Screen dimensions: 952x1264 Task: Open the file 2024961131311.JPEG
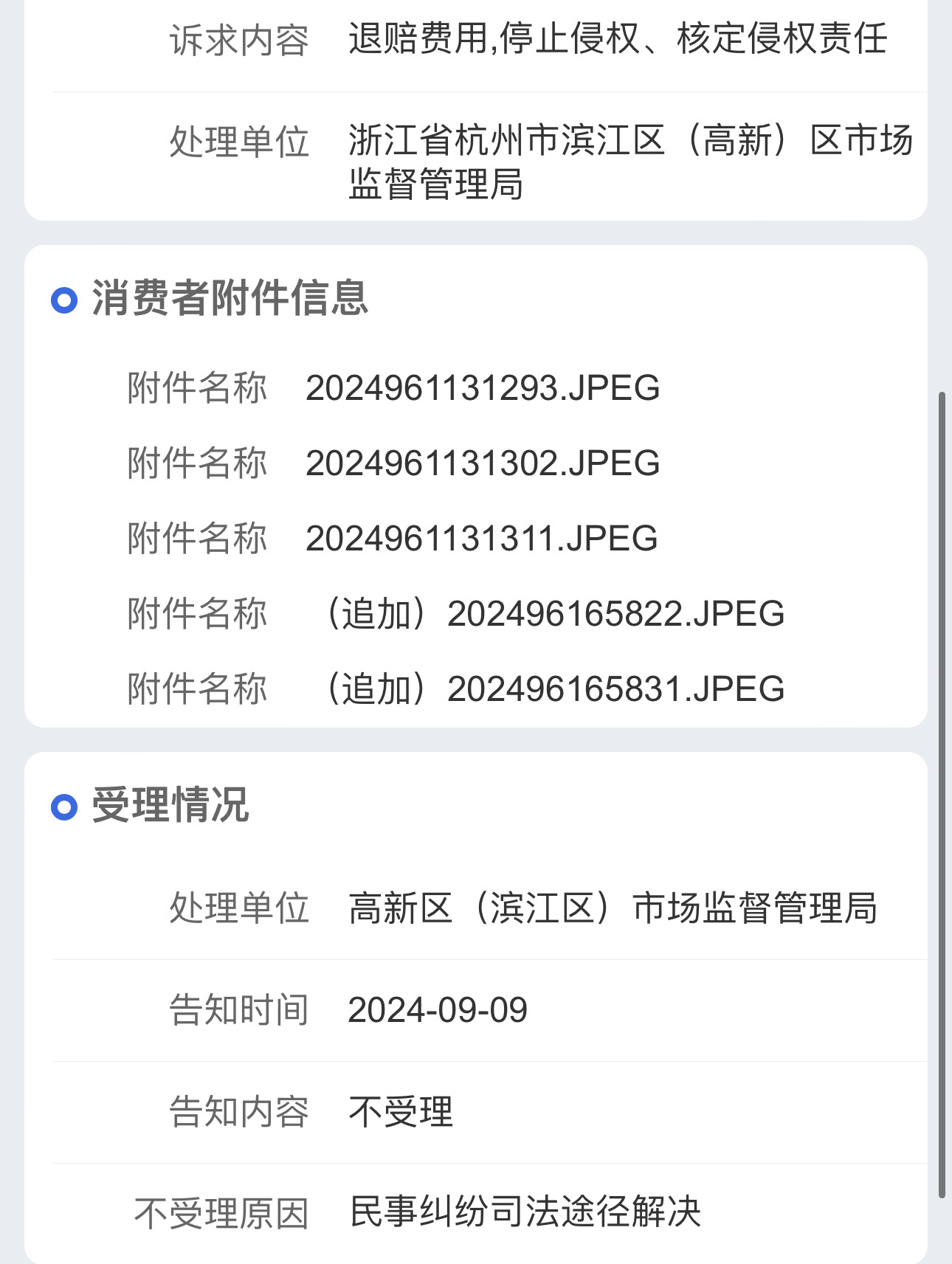click(482, 539)
